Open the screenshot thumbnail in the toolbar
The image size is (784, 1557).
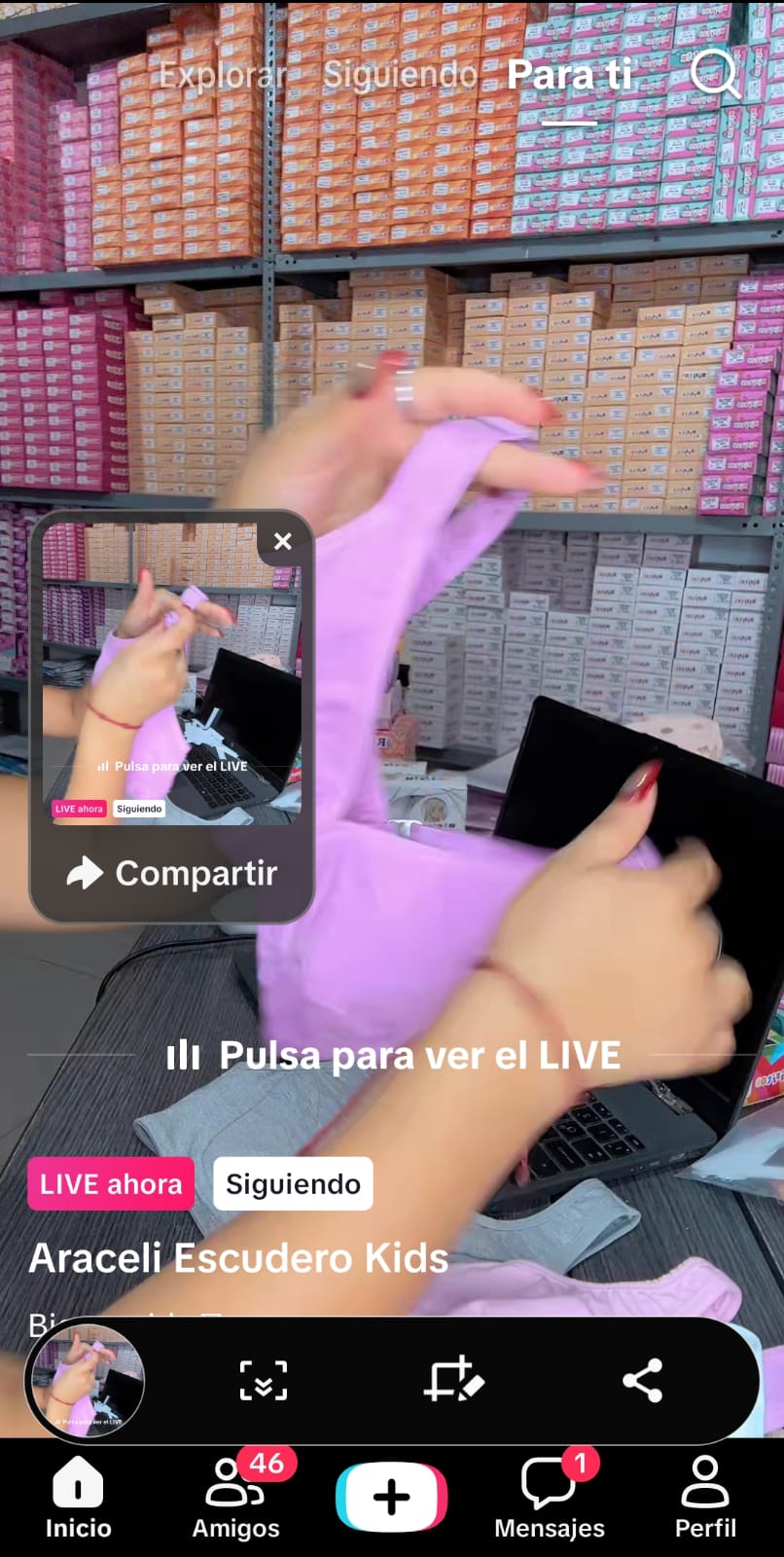[x=87, y=1380]
